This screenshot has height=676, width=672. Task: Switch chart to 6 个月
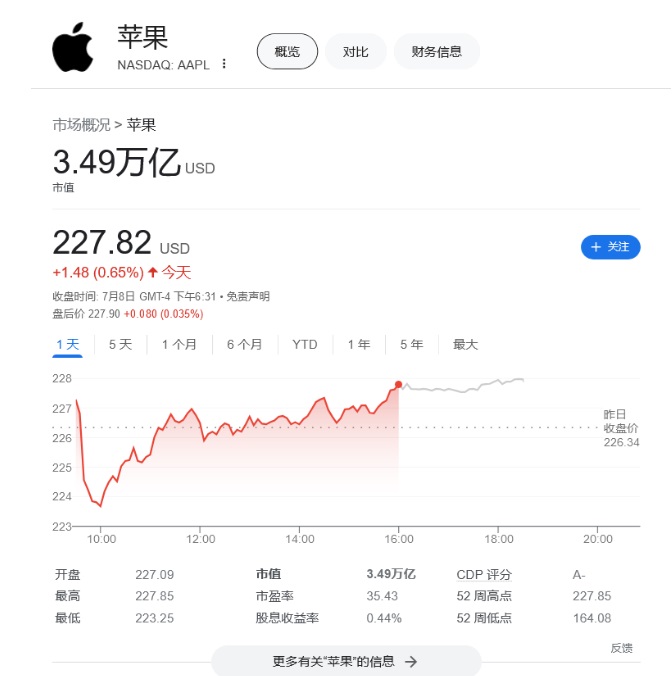pyautogui.click(x=244, y=344)
